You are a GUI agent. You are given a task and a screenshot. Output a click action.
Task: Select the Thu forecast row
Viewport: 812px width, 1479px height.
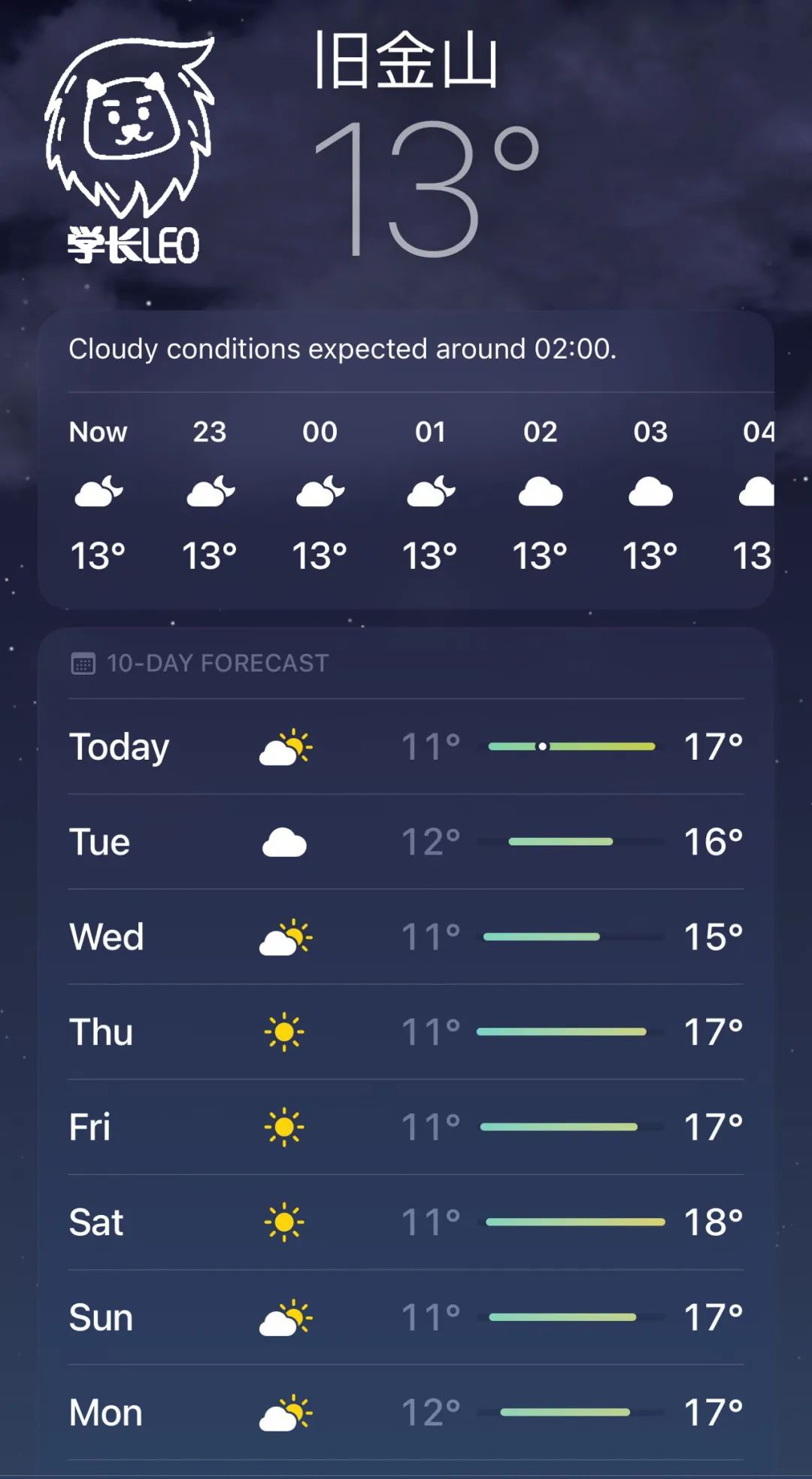[406, 1032]
